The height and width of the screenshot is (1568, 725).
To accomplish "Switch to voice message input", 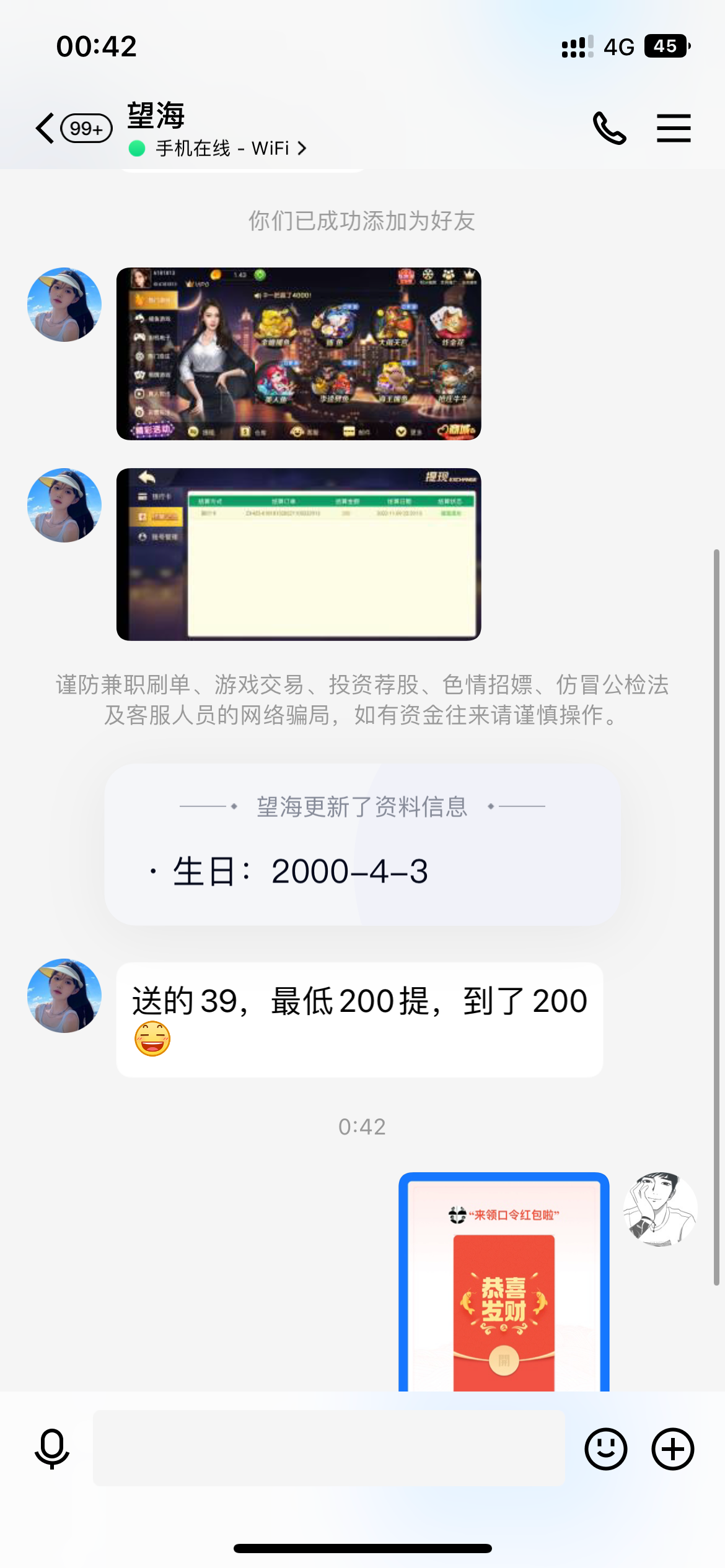I will click(x=52, y=1449).
